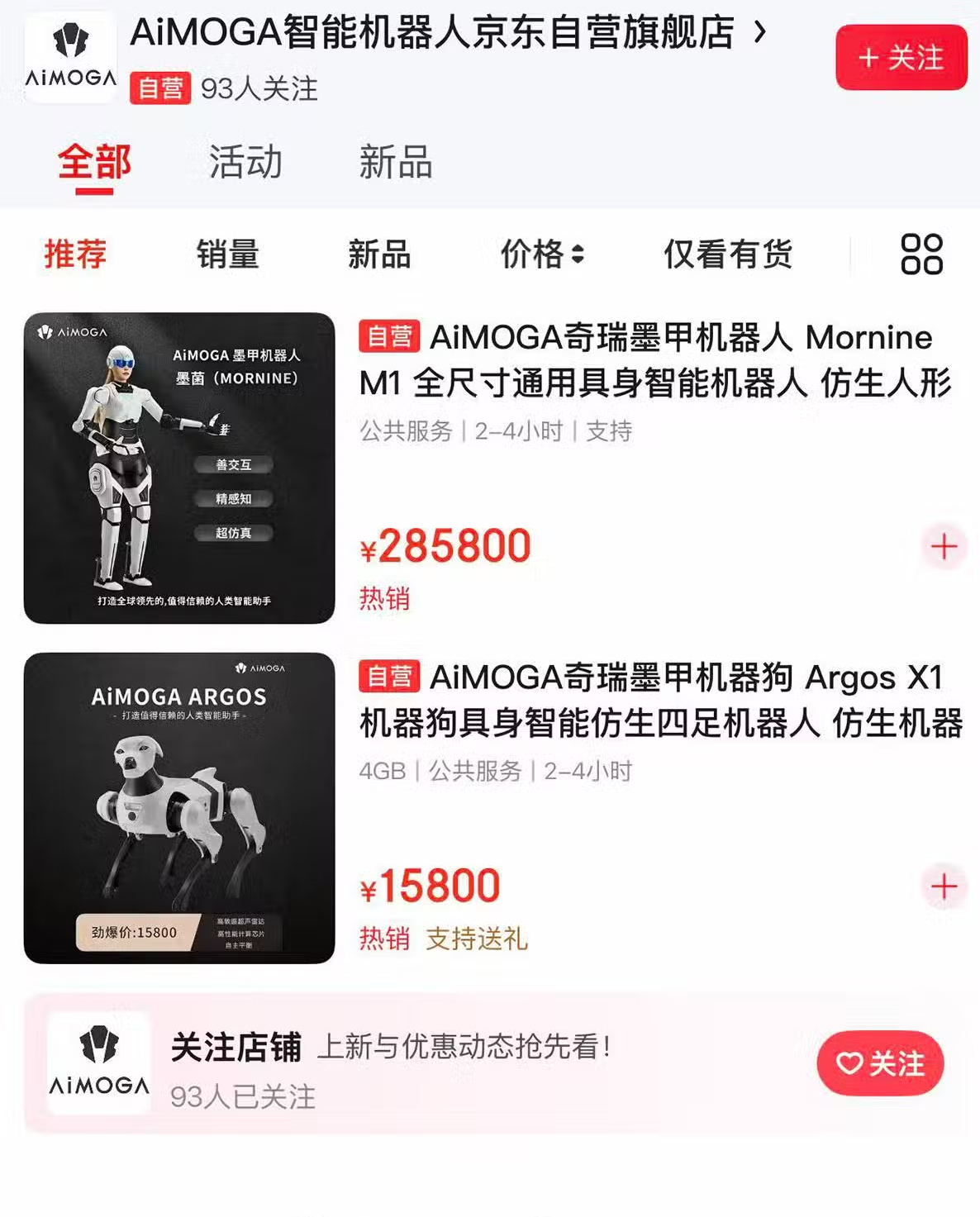Open AiMOGA flagship store details via the title chevron

pos(760,33)
